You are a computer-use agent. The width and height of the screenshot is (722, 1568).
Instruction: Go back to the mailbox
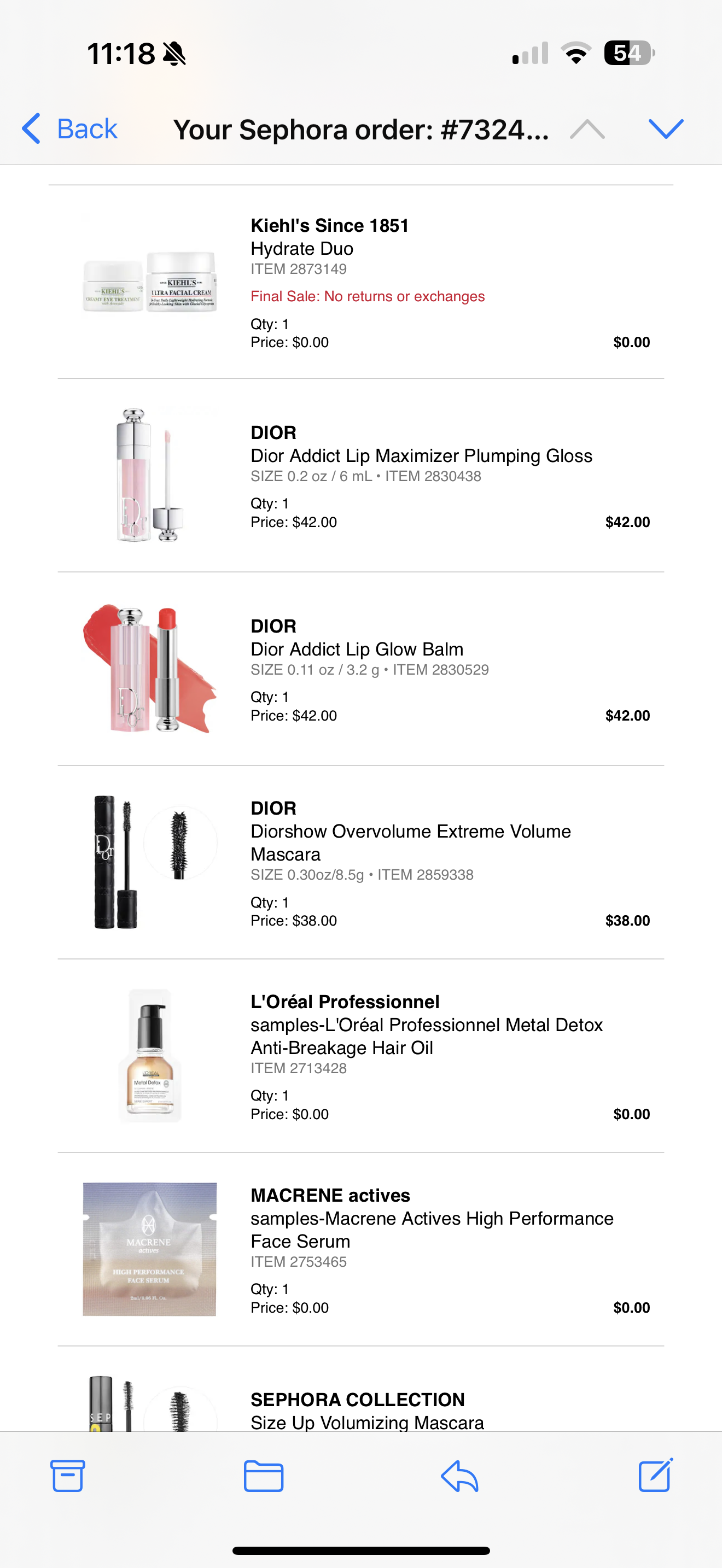point(69,128)
